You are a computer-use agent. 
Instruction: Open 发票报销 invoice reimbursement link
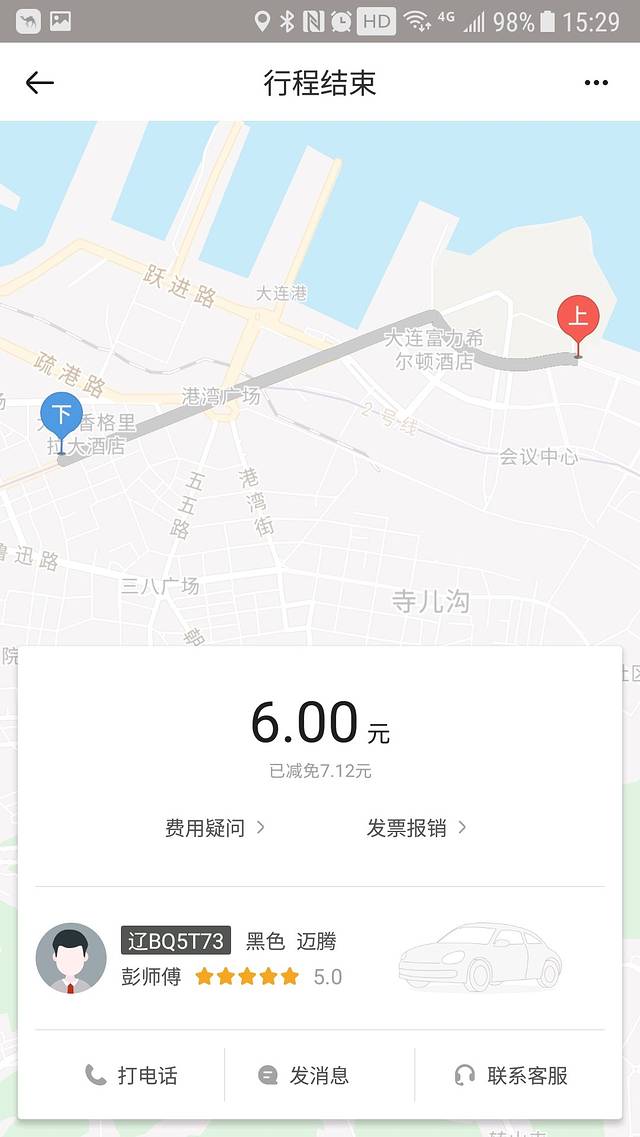tap(416, 828)
